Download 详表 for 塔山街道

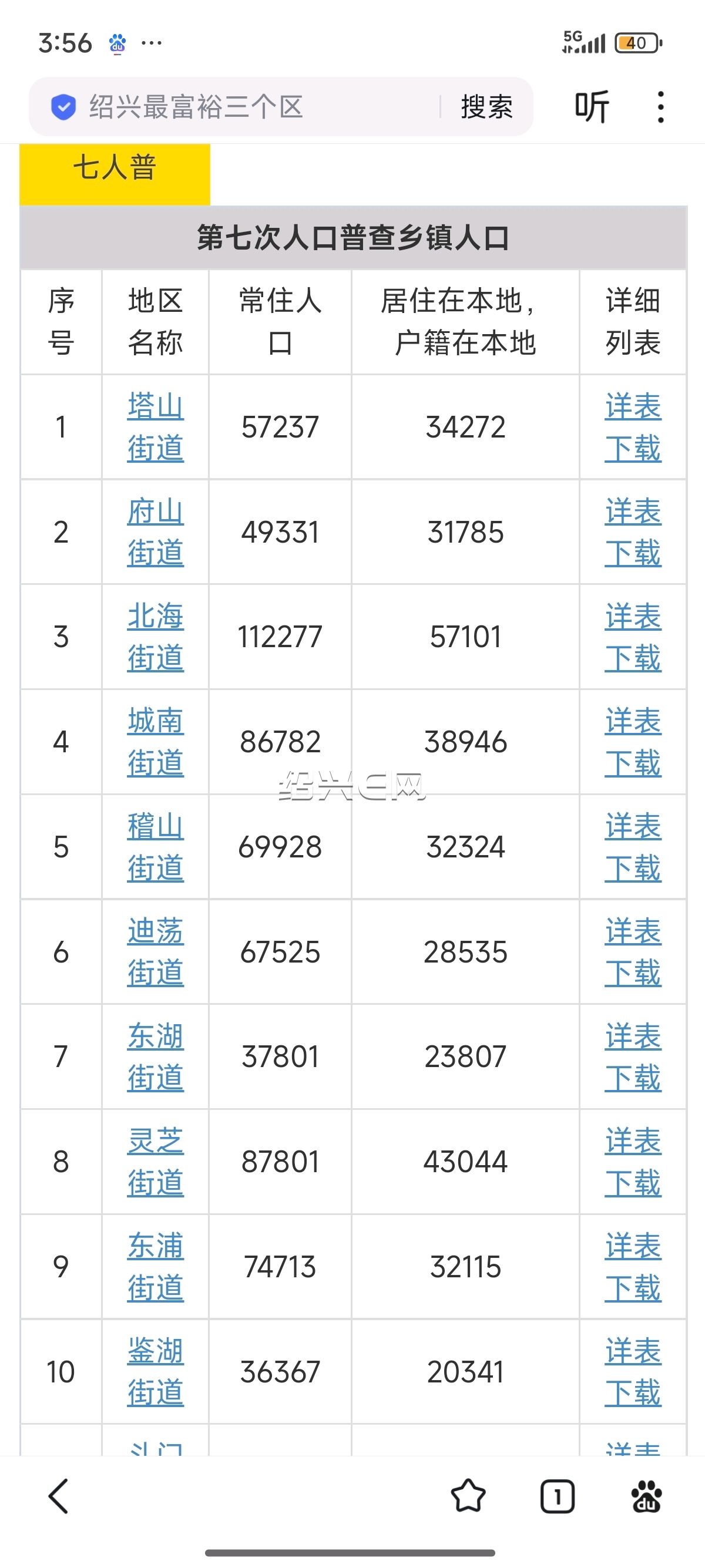coord(633,428)
